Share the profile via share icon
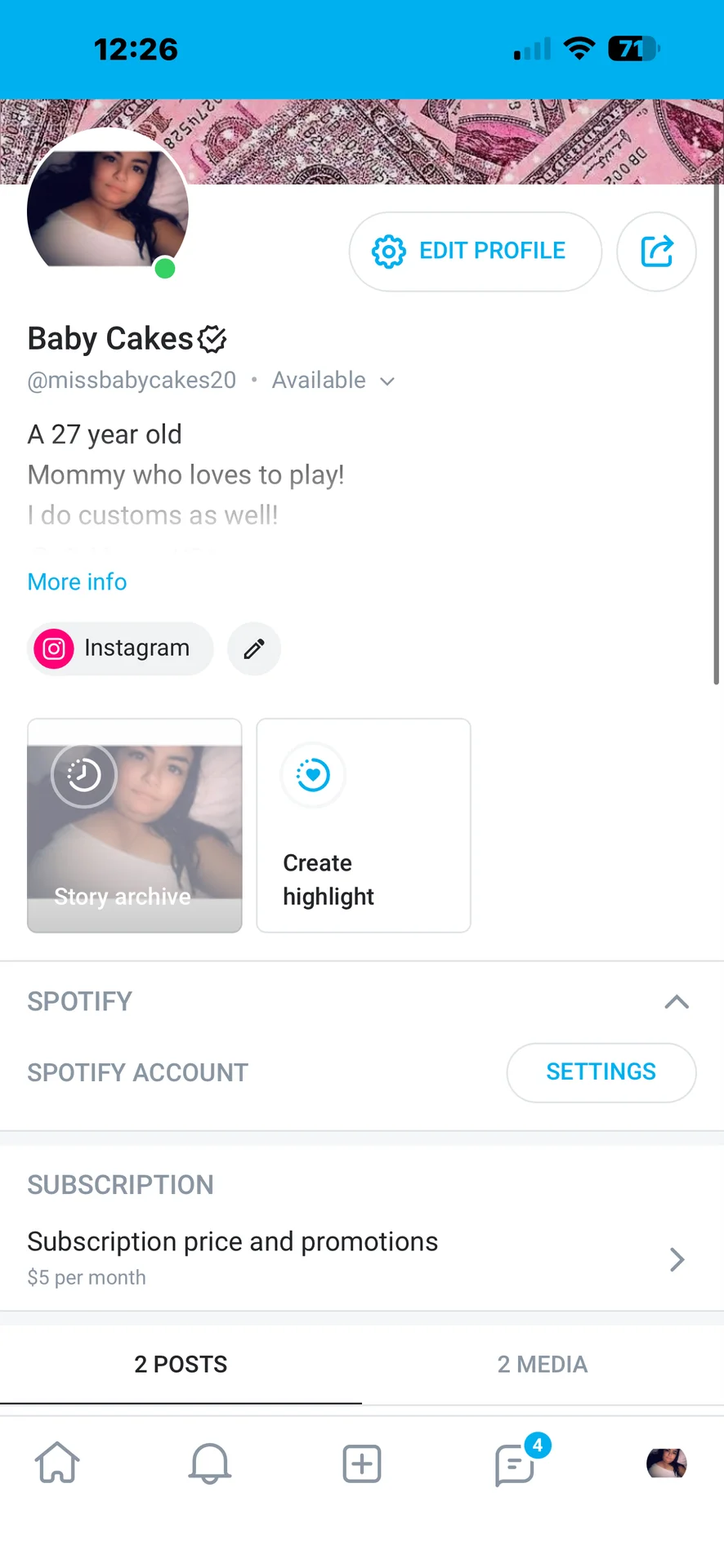 (656, 252)
